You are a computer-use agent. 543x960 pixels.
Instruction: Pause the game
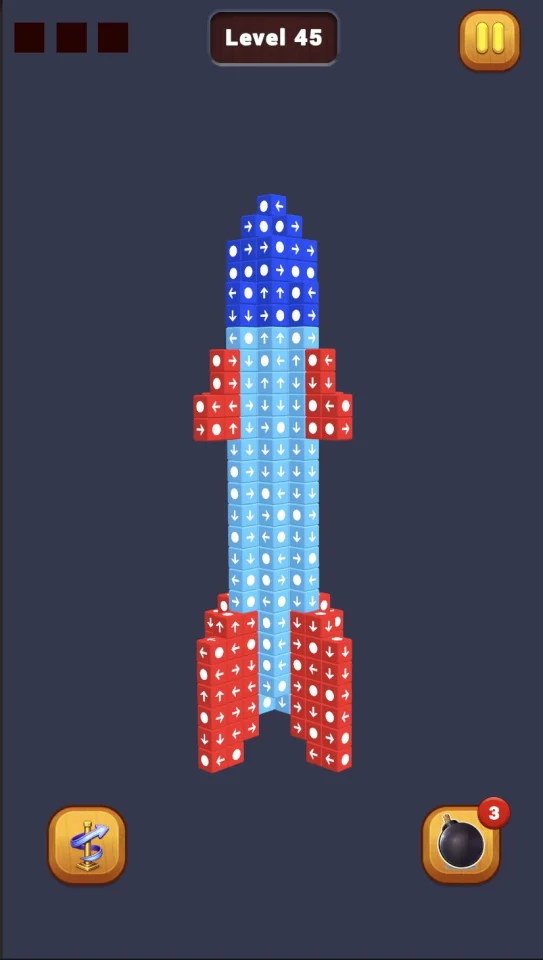click(490, 40)
